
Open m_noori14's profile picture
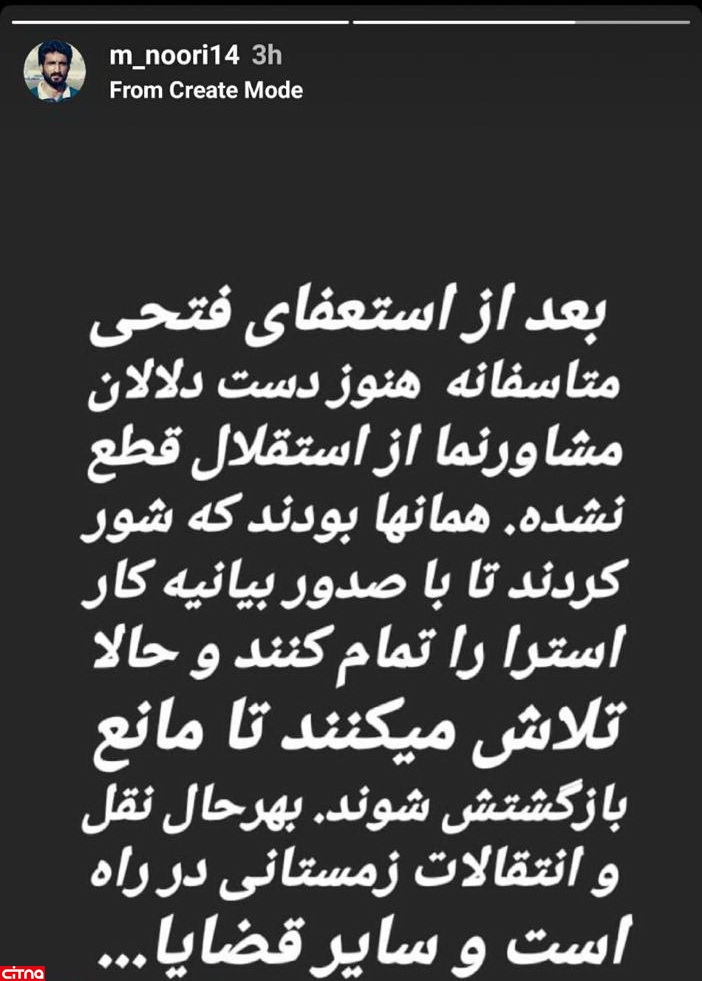coord(56,71)
